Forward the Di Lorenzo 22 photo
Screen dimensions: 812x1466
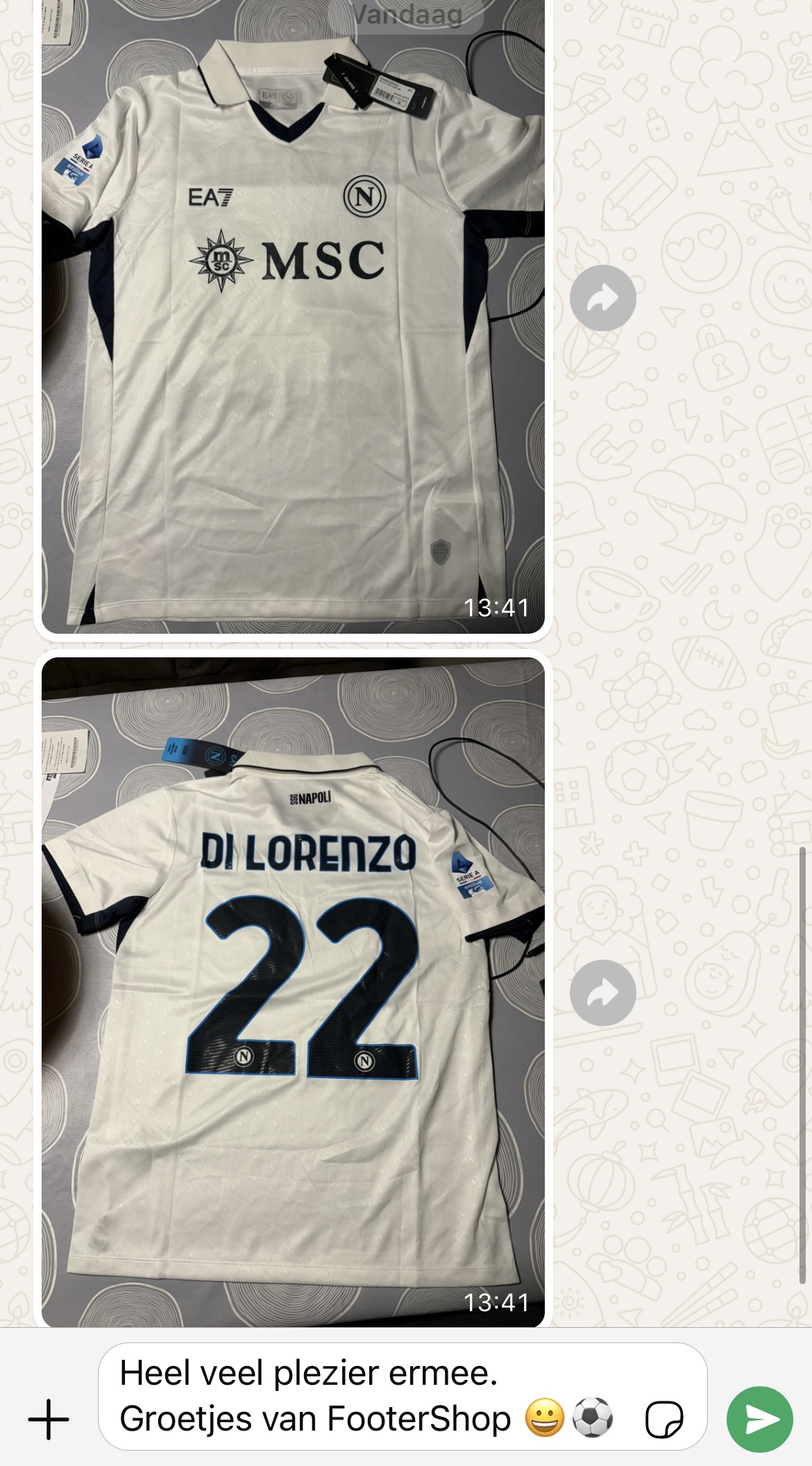pos(602,993)
